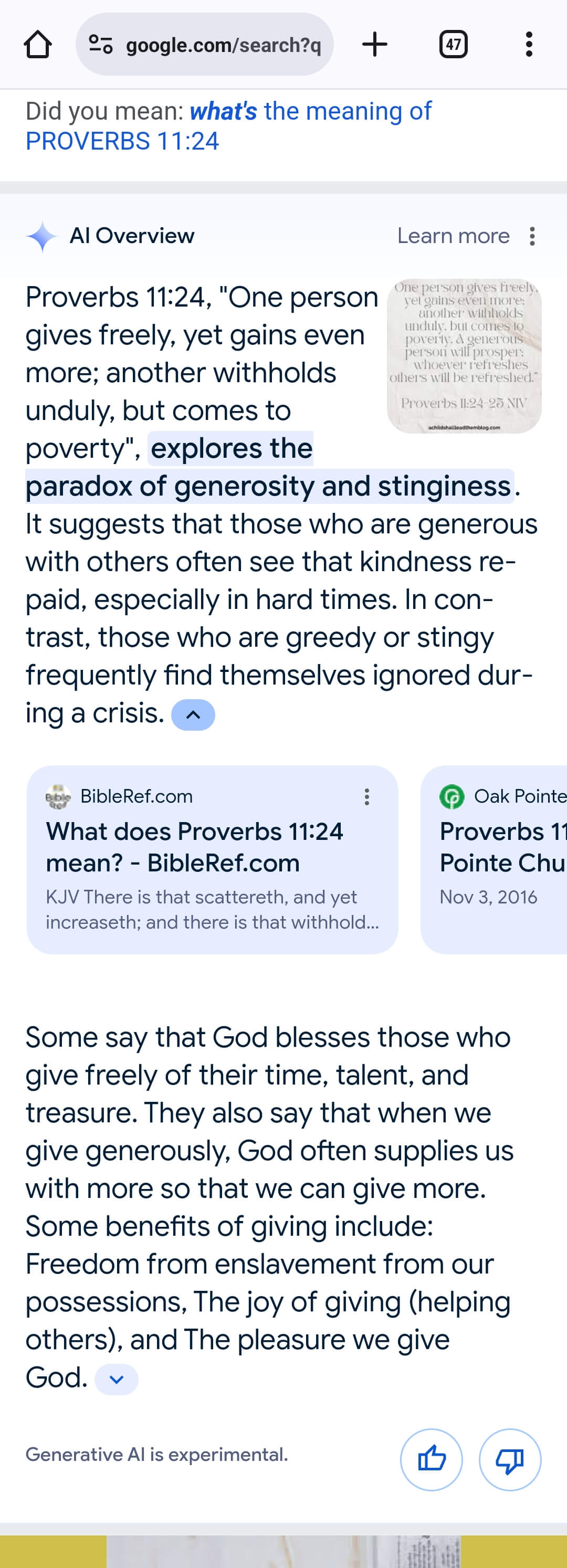Open a new browser tab
567x1568 pixels.
tap(374, 45)
